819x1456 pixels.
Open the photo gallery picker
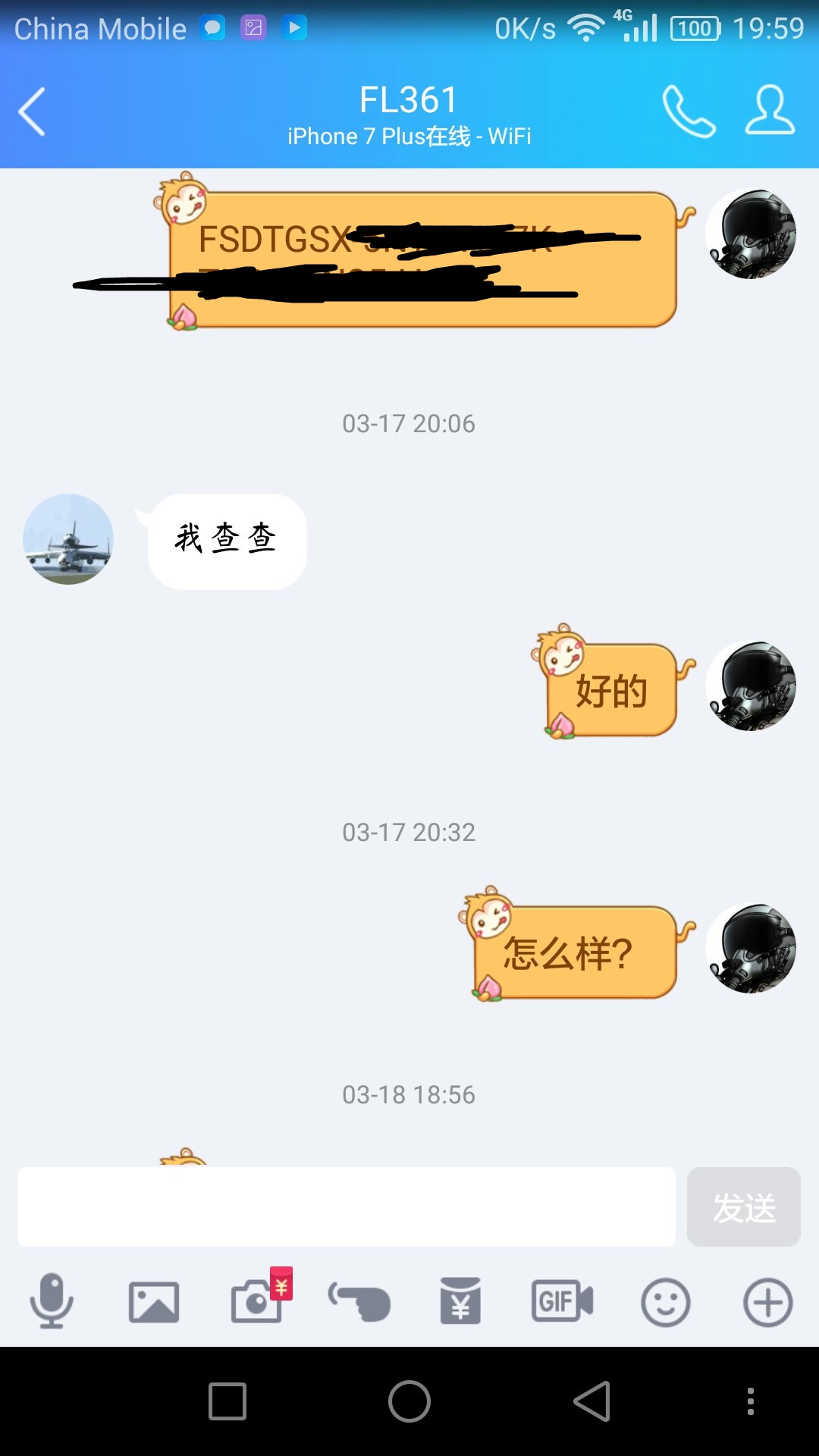point(154,1302)
